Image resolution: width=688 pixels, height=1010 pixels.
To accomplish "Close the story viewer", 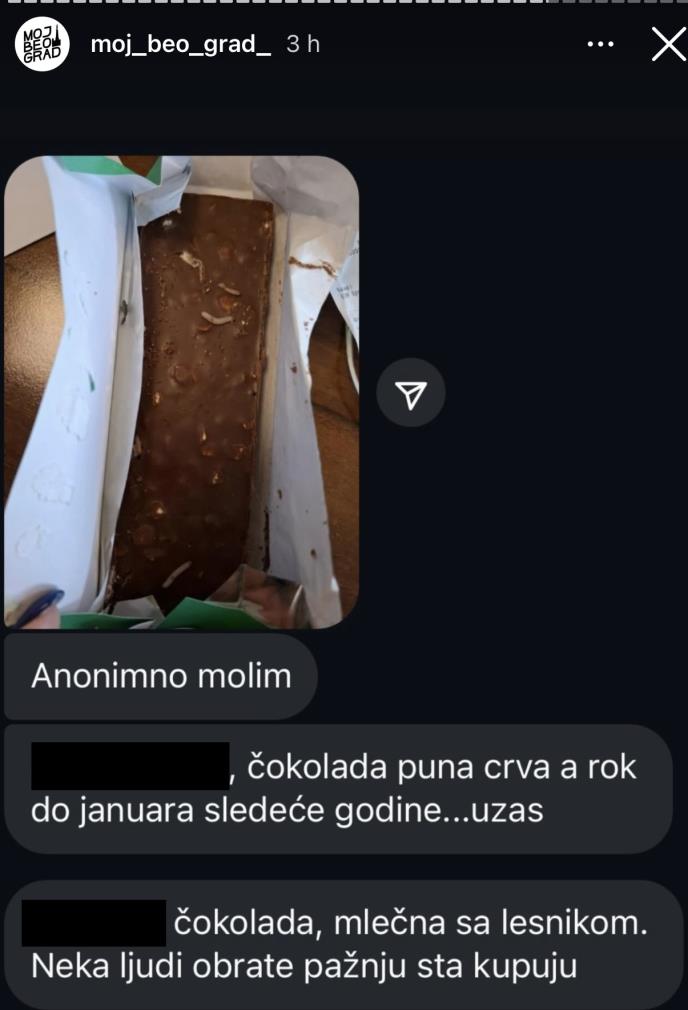I will tap(667, 45).
